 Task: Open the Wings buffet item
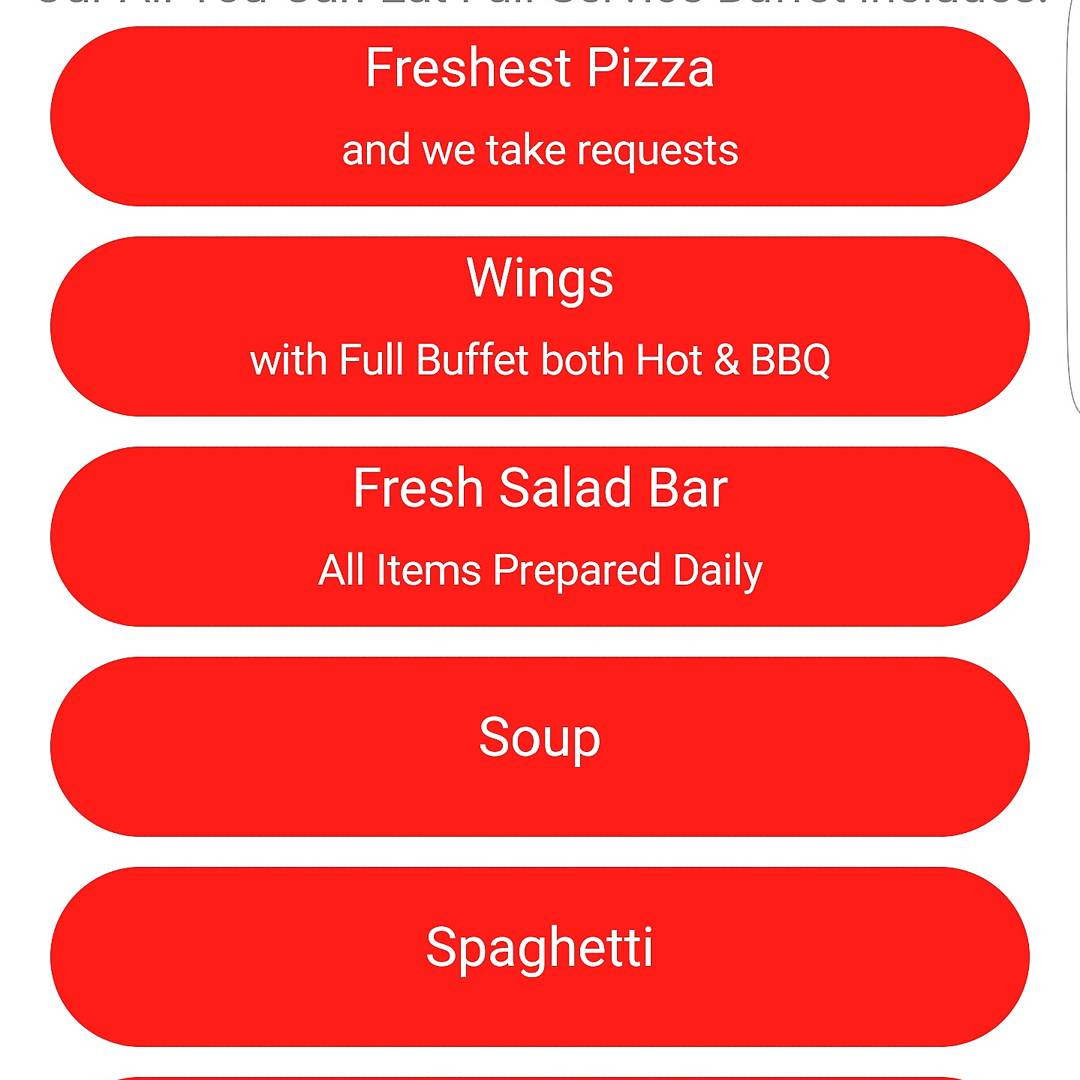(540, 326)
